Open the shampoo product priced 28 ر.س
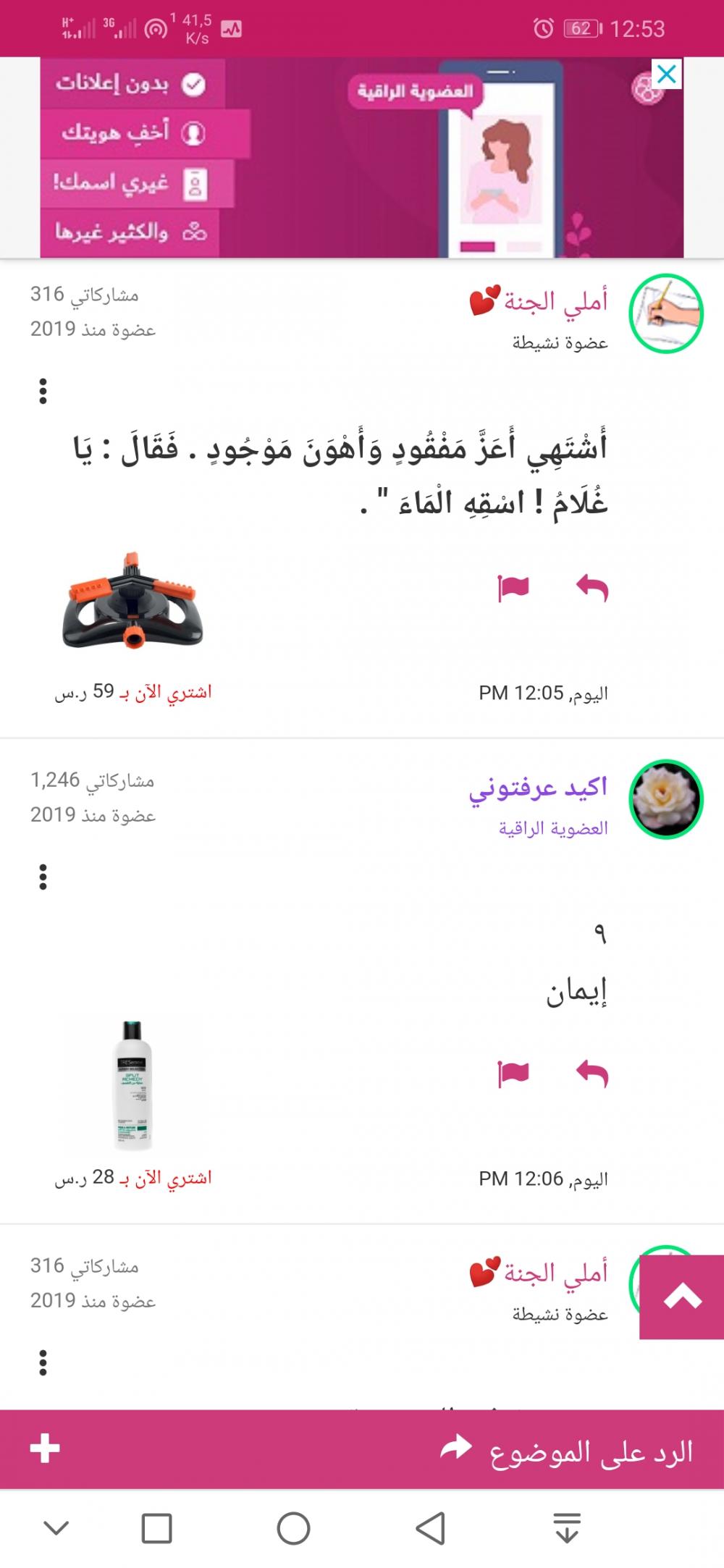This screenshot has height=1568, width=724. 133,1085
